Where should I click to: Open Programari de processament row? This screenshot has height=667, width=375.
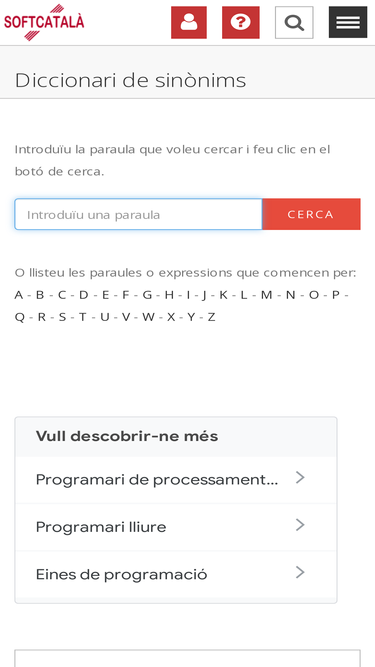coord(176,479)
